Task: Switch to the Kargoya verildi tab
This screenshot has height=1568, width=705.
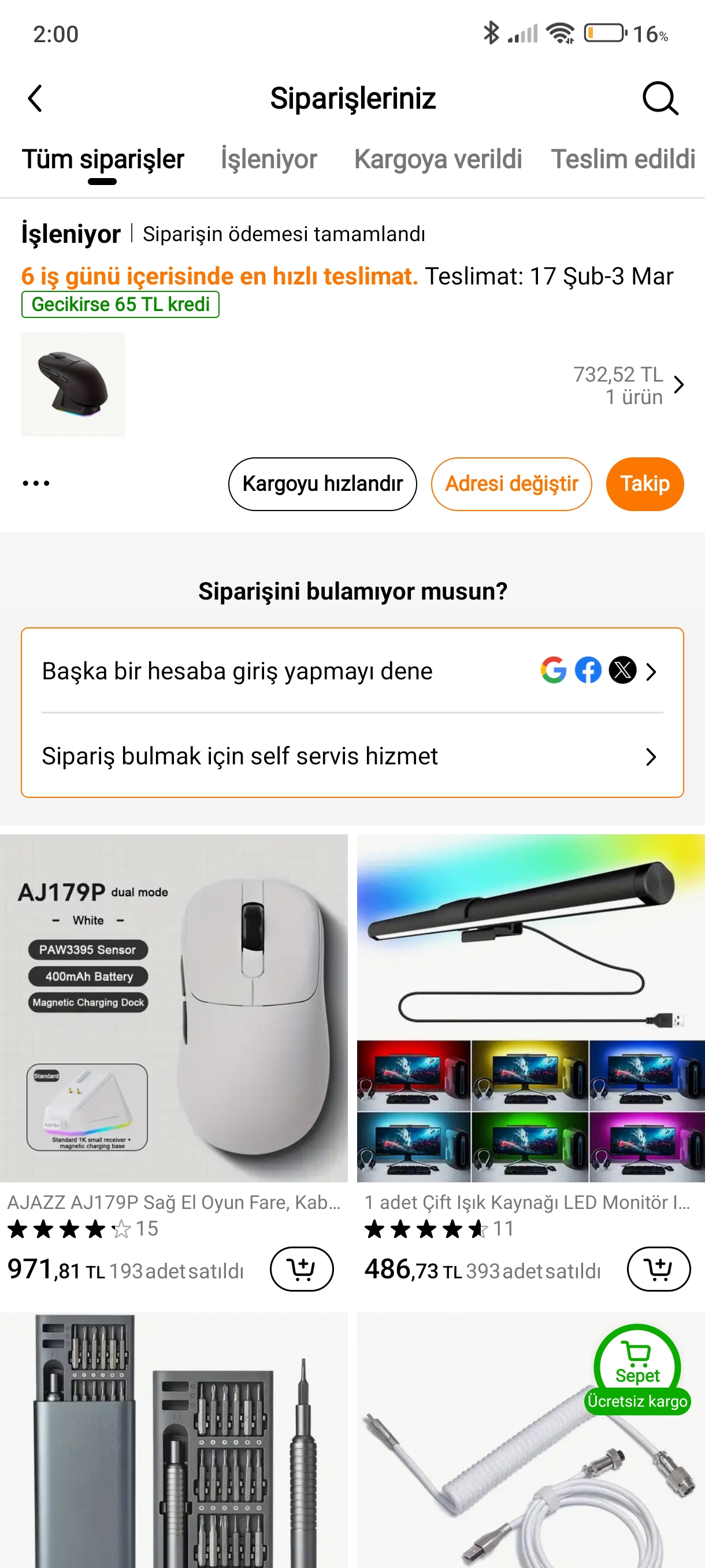Action: (437, 160)
